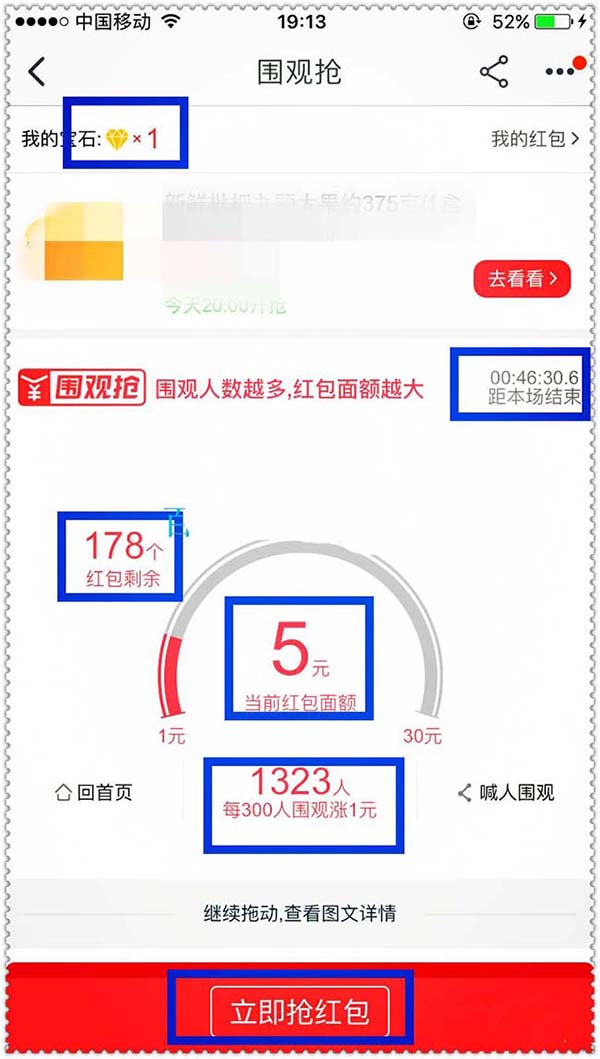Open 我的红包 link
The width and height of the screenshot is (600, 1059).
(x=534, y=139)
